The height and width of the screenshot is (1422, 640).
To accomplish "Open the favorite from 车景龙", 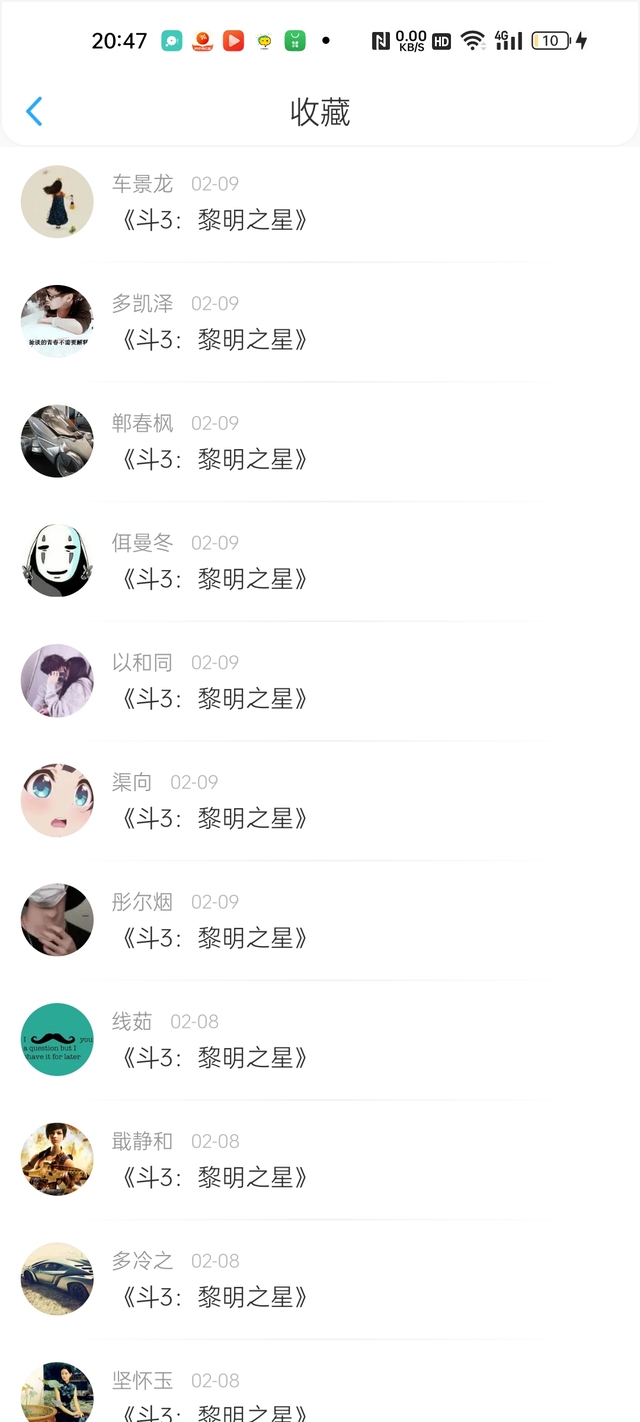I will (x=214, y=220).
